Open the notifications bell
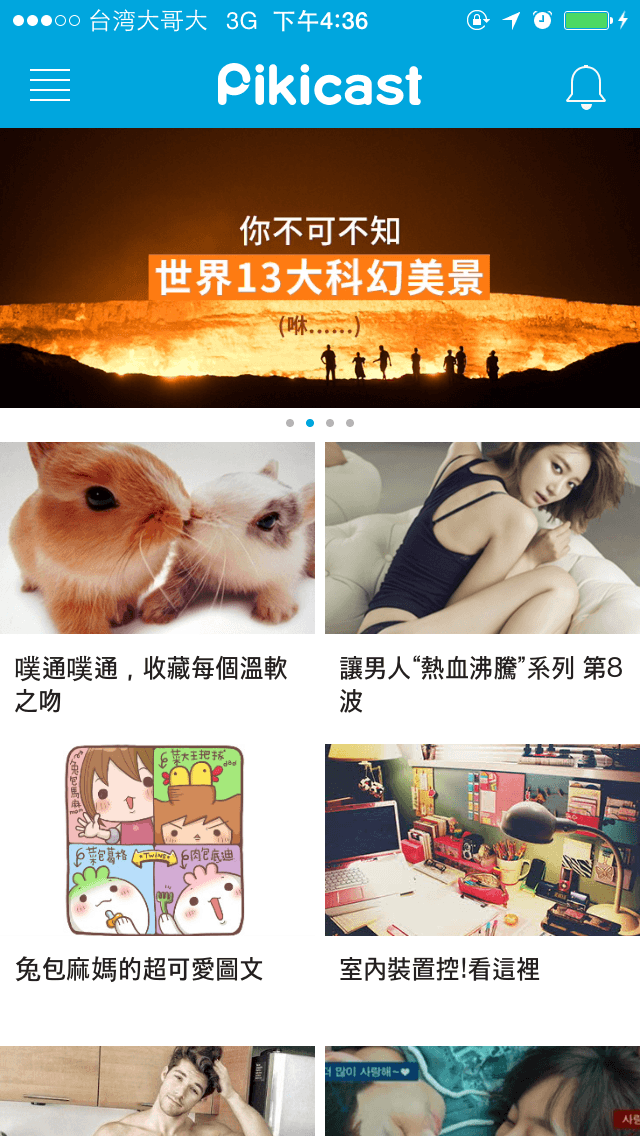This screenshot has width=640, height=1136. tap(586, 86)
